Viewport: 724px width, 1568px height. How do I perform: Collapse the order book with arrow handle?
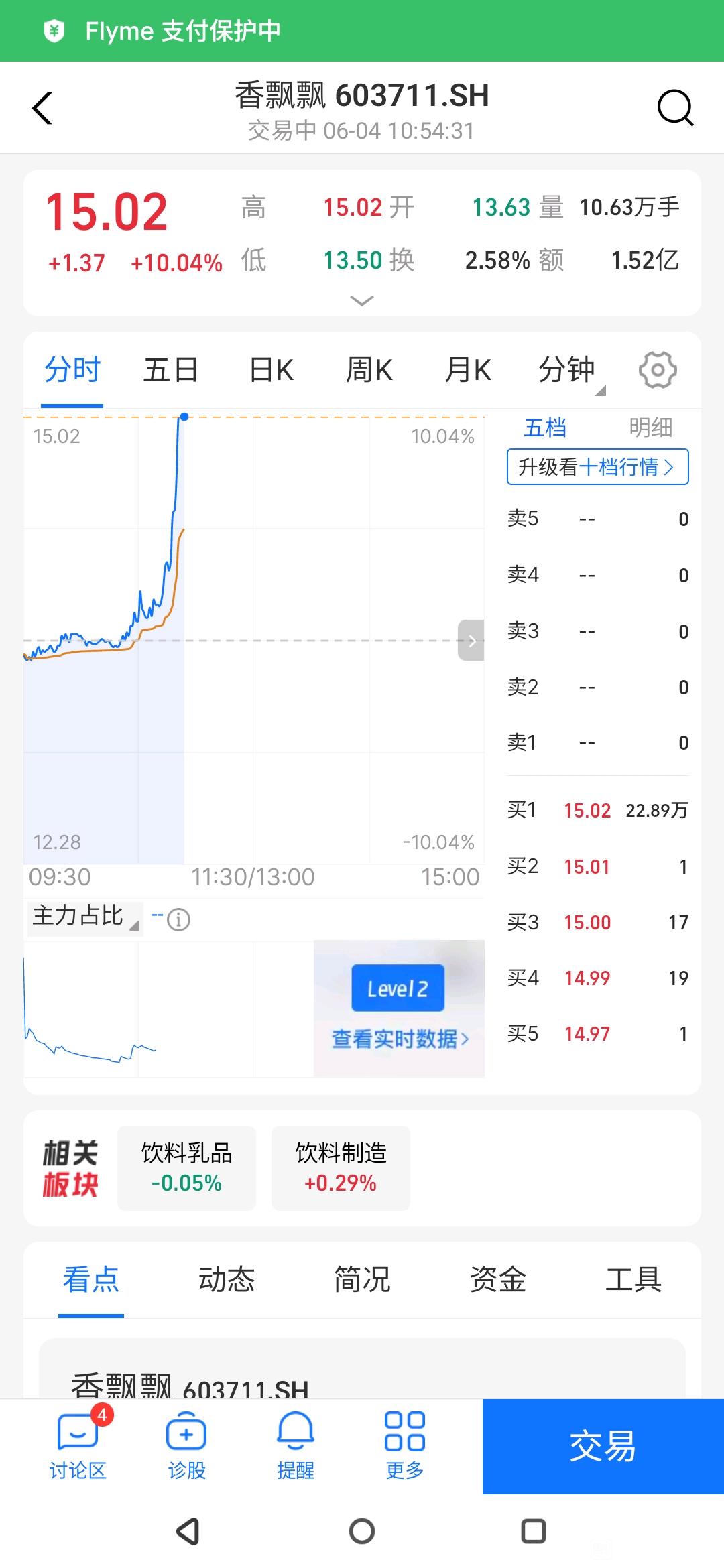pos(471,641)
